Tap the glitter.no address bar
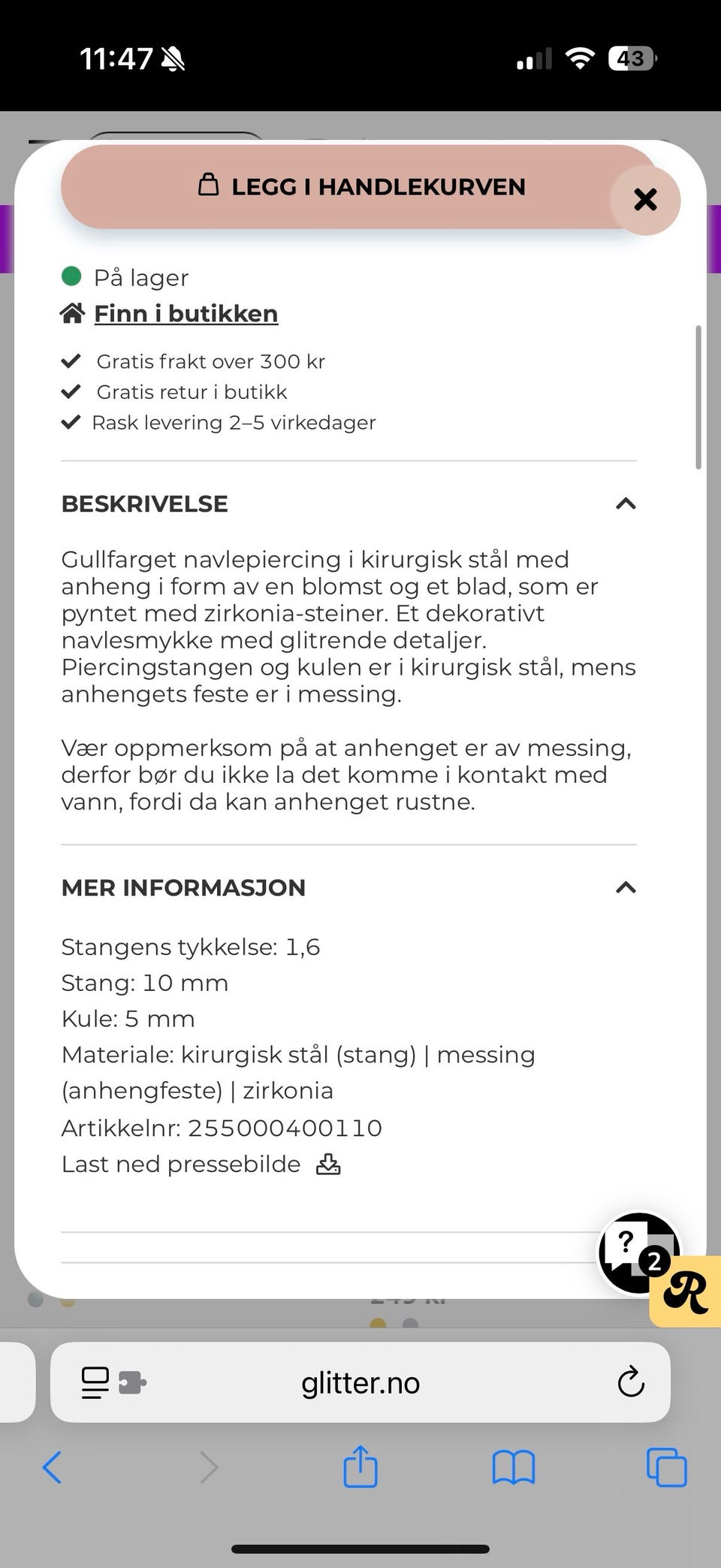 point(360,1382)
